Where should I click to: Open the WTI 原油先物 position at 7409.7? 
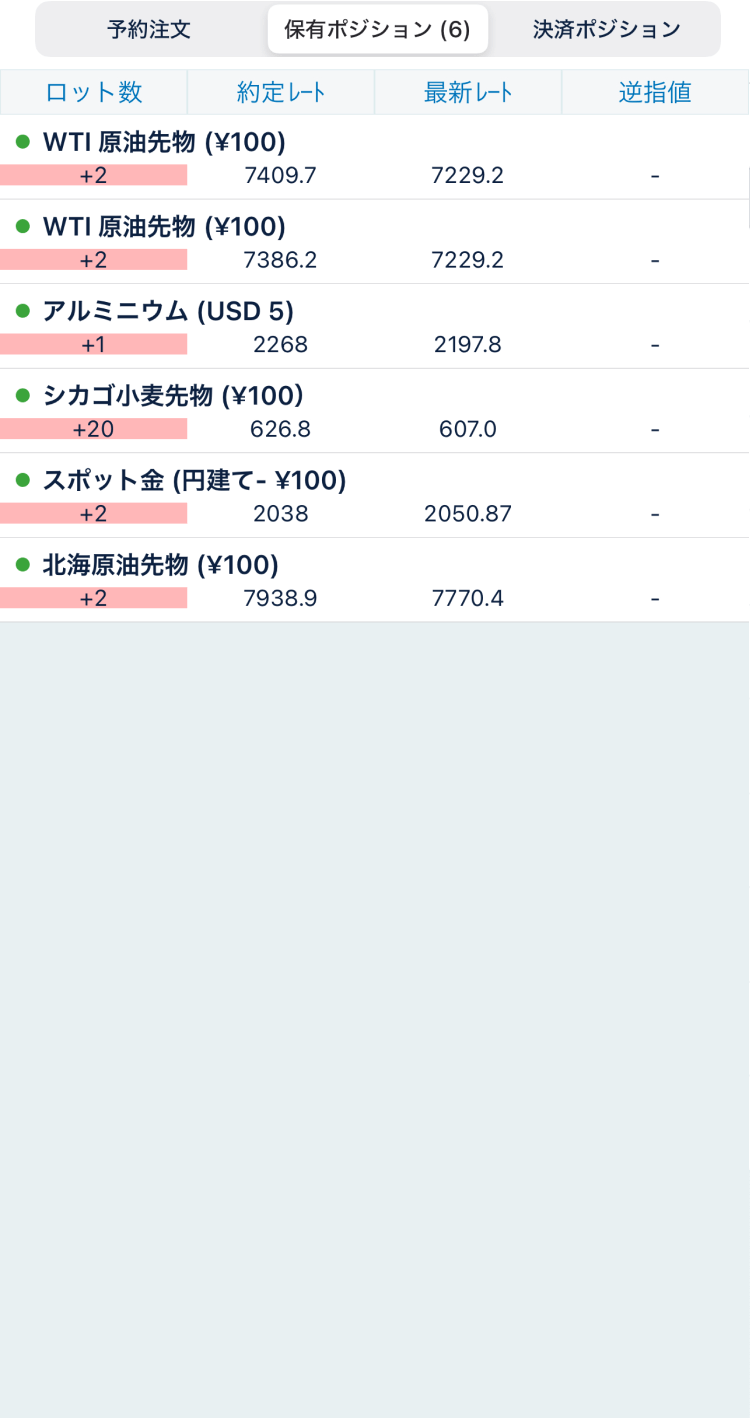coord(375,158)
